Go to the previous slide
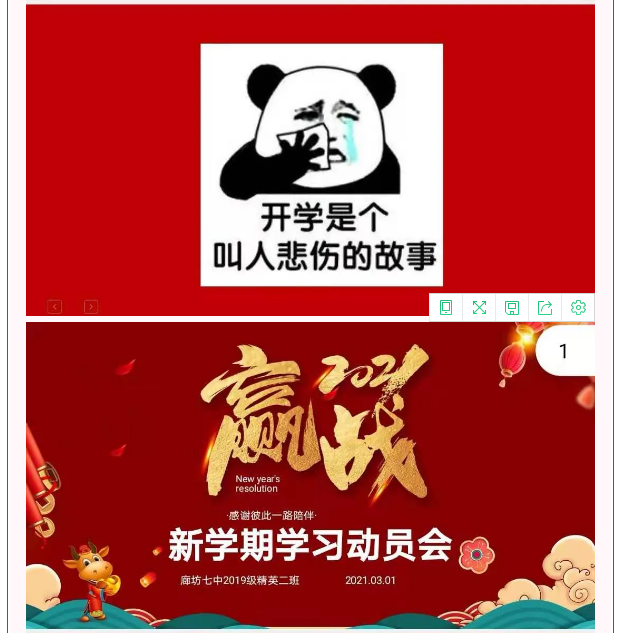This screenshot has height=633, width=621. click(x=55, y=307)
